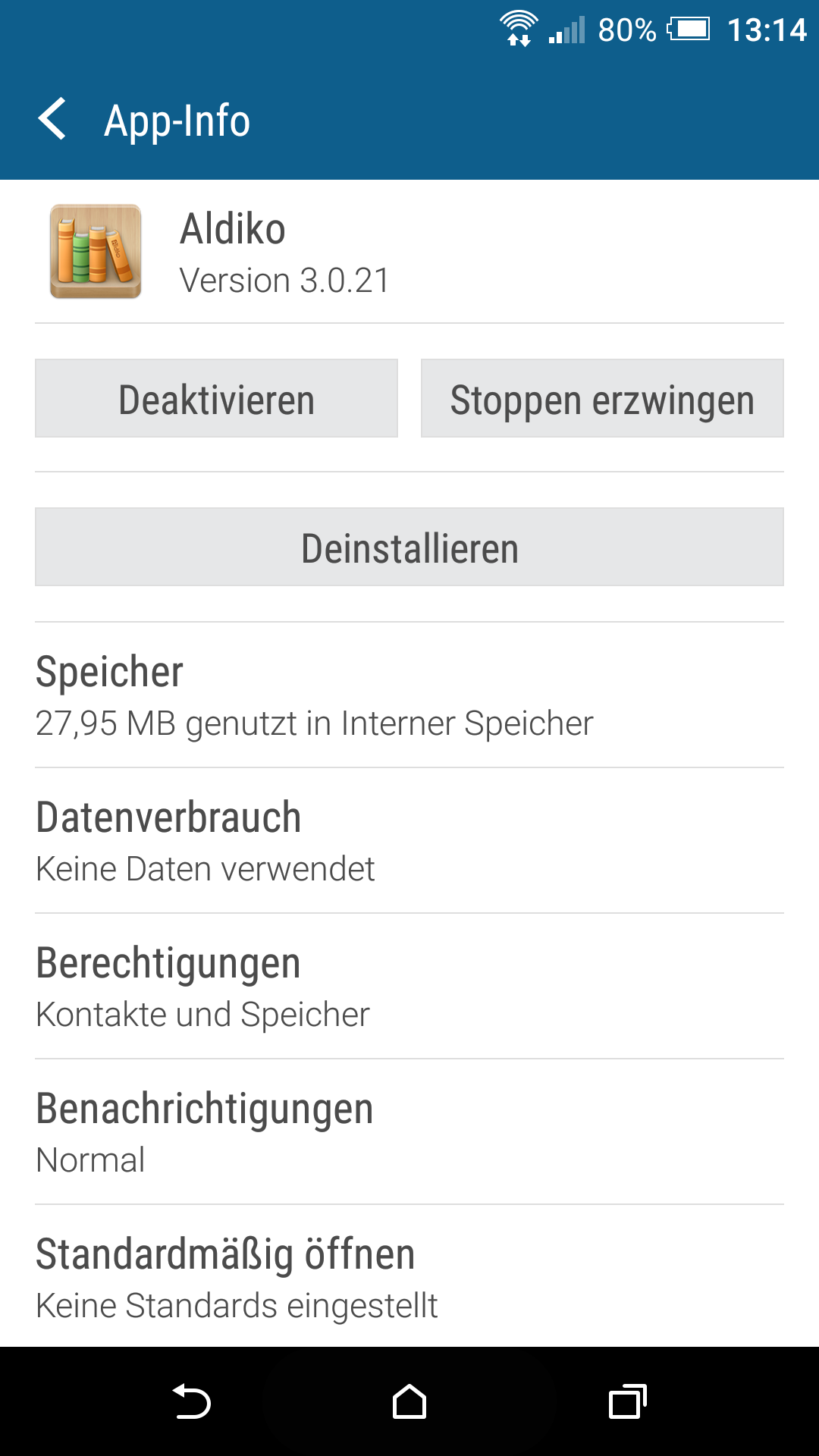Force stop with Stoppen erzwingen
The width and height of the screenshot is (819, 1456).
tap(602, 399)
